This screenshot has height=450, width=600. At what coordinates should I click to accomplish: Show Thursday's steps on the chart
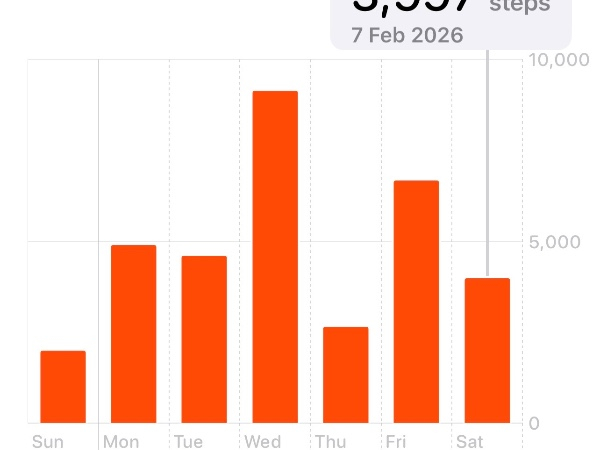pyautogui.click(x=345, y=375)
